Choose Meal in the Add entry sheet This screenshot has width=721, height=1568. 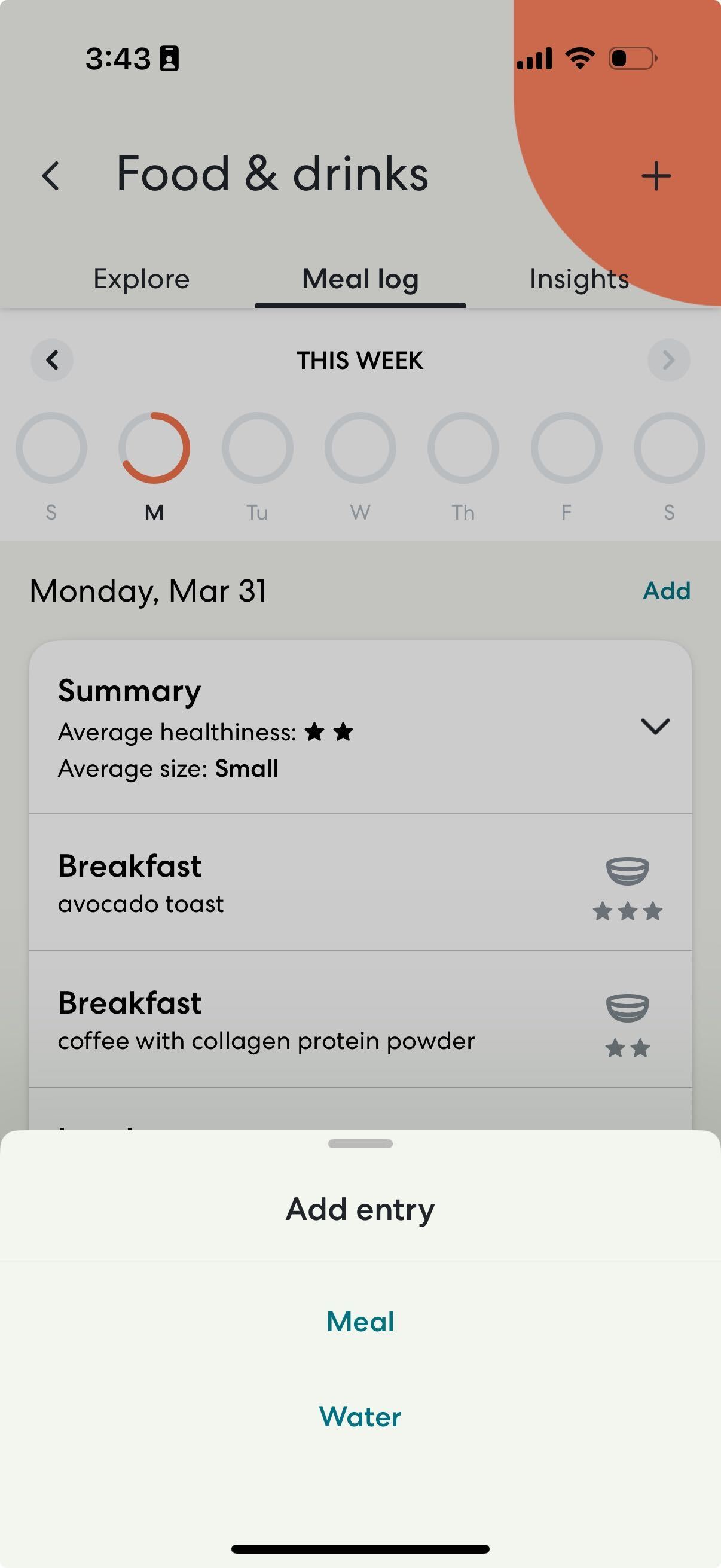(360, 1322)
